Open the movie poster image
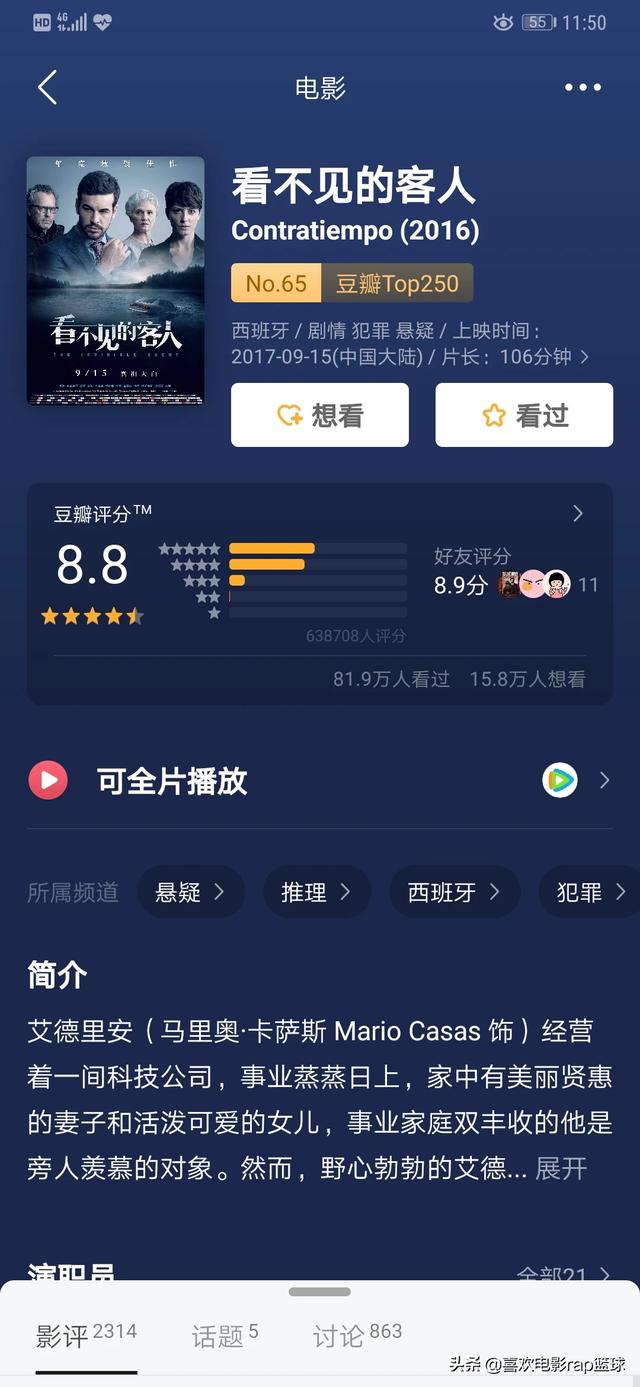 tap(115, 280)
